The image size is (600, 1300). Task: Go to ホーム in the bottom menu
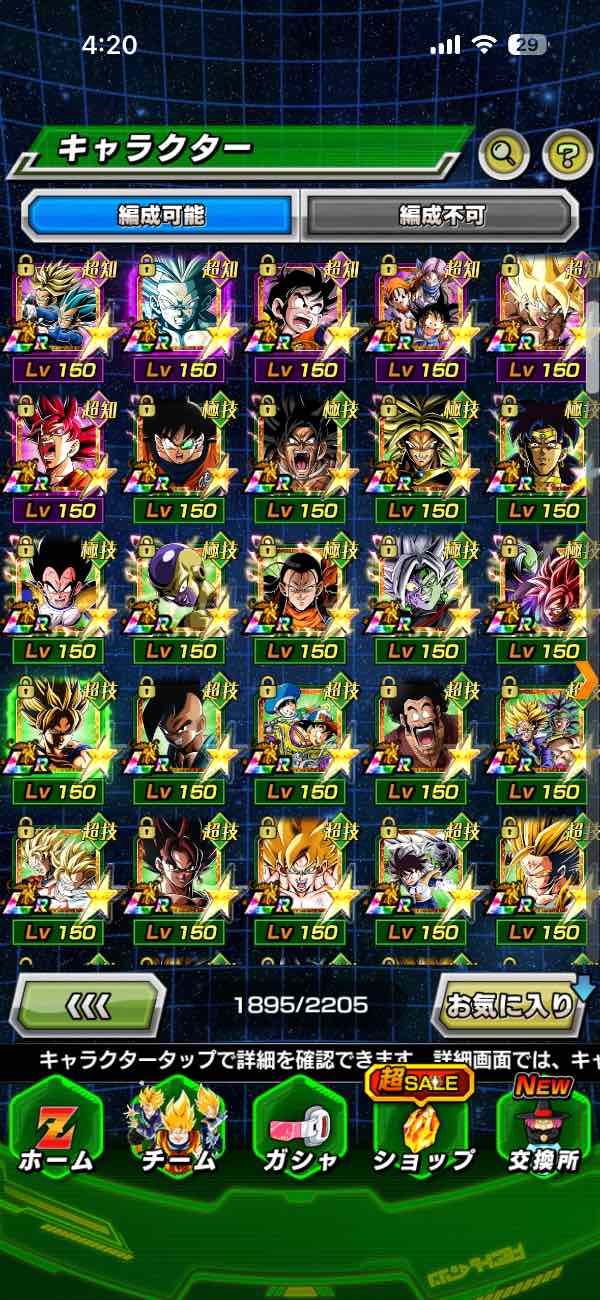57,1130
